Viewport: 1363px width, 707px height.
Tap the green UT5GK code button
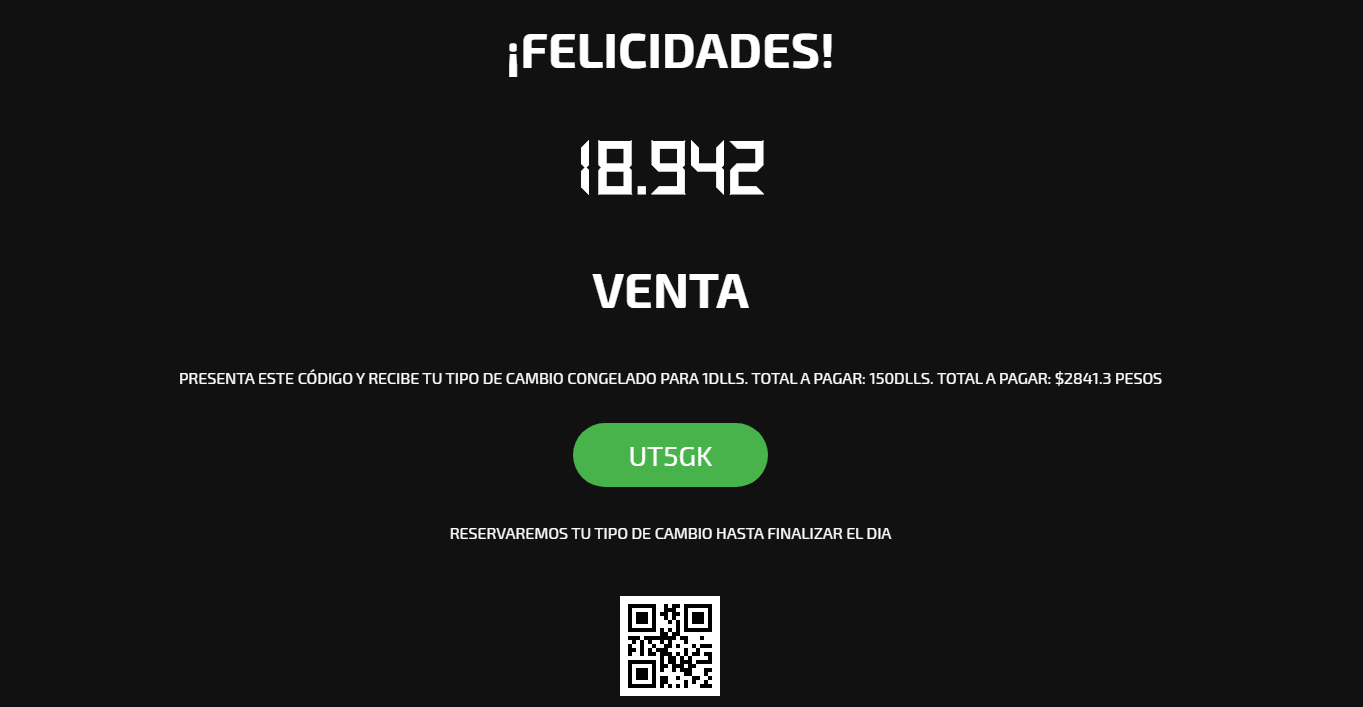tap(670, 455)
